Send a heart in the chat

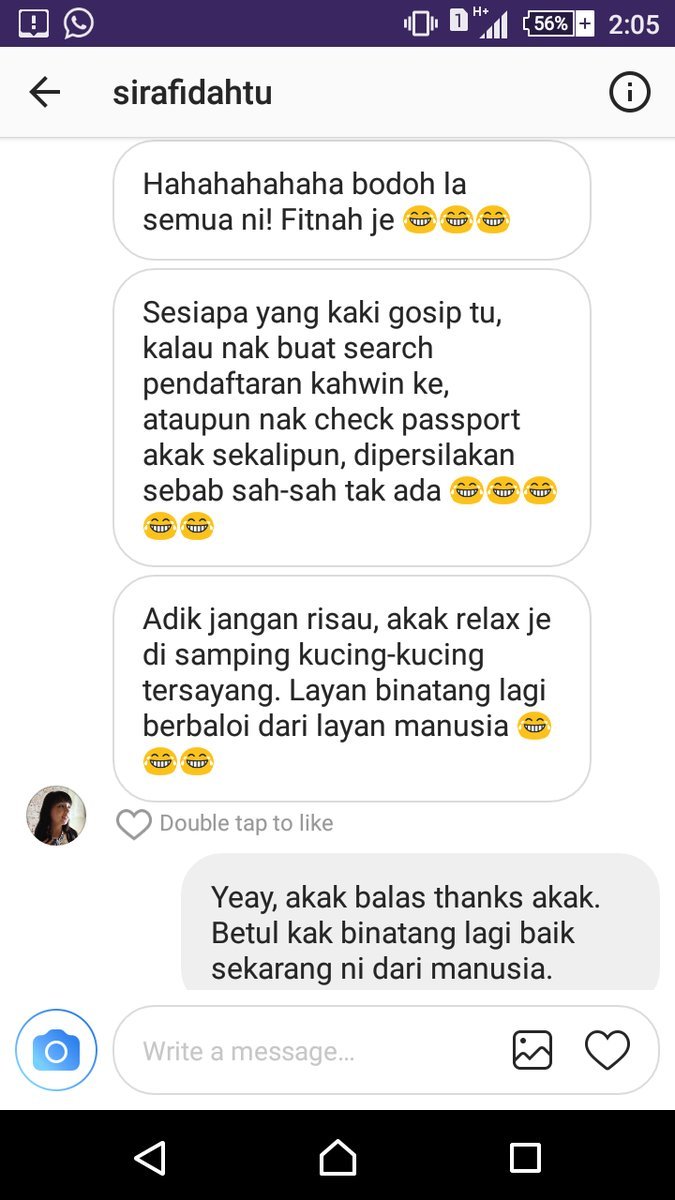click(606, 1050)
